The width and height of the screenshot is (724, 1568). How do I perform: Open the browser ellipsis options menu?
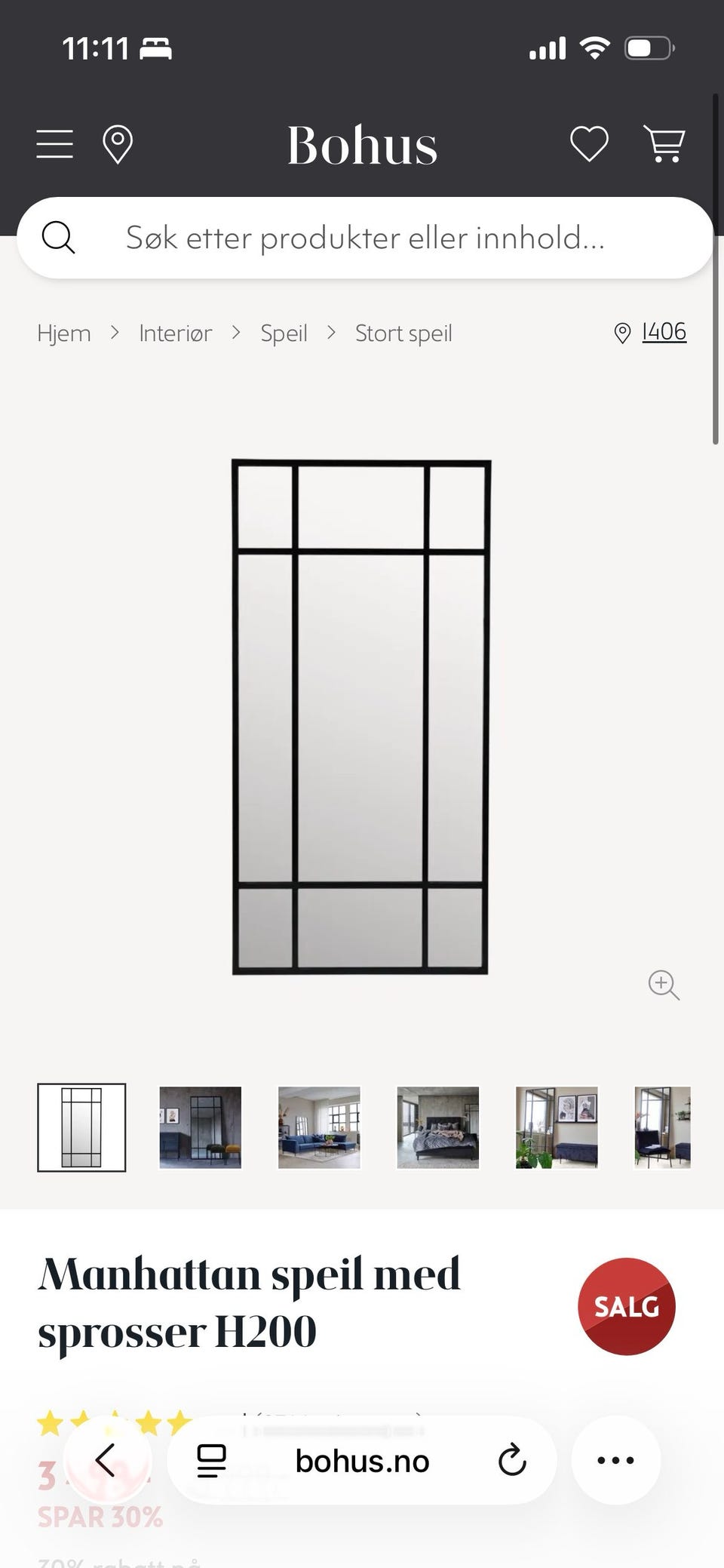(x=615, y=1460)
